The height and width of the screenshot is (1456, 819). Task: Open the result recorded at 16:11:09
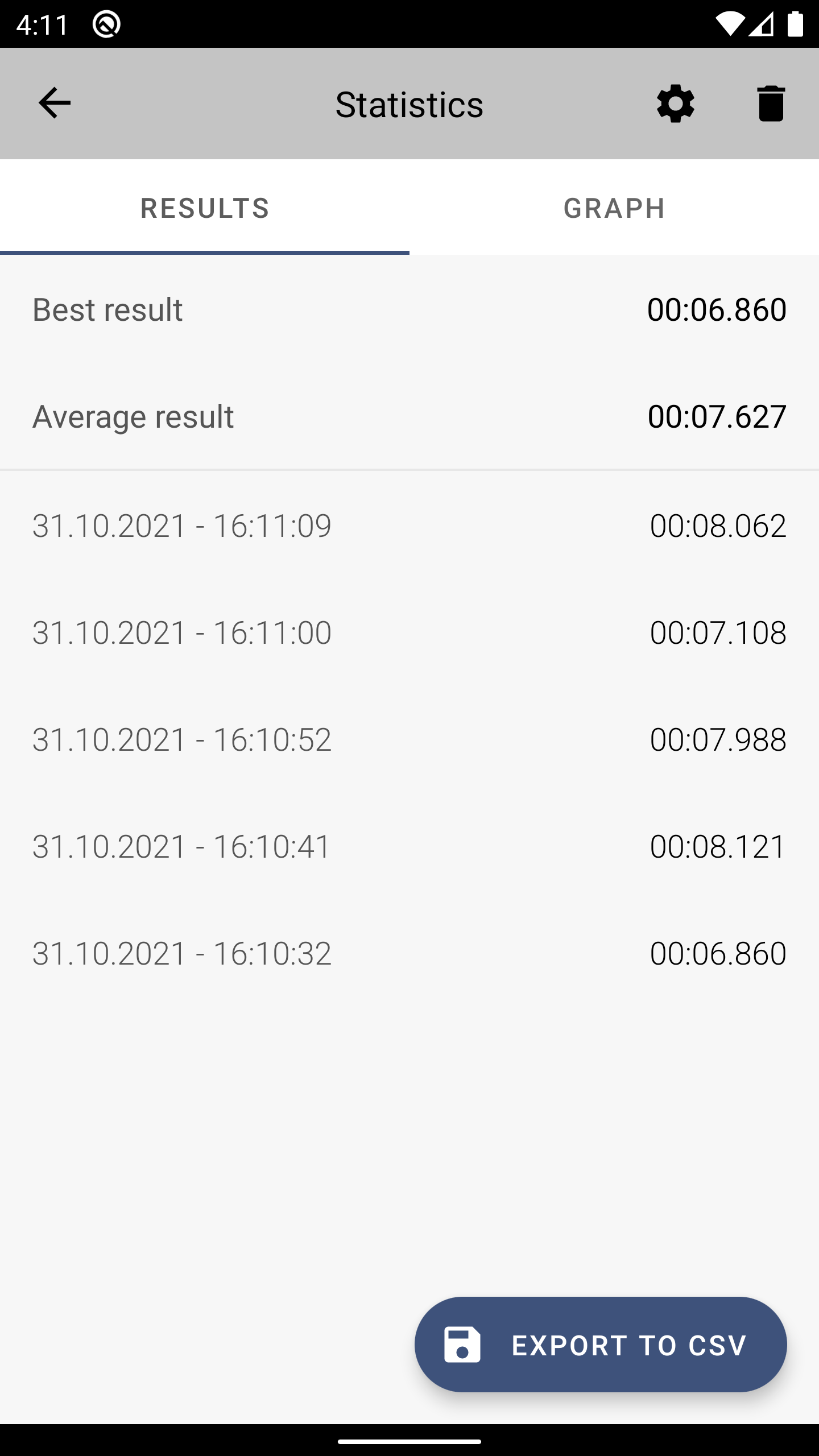pyautogui.click(x=409, y=526)
